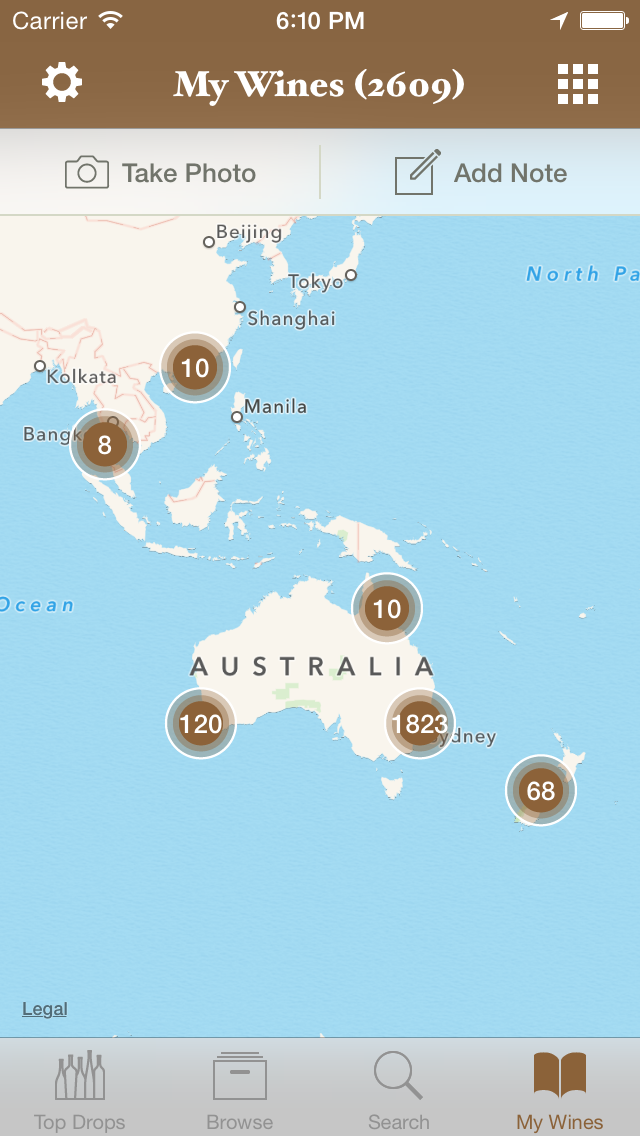This screenshot has height=1136, width=640.
Task: Open the Legal link on the map
Action: tap(44, 1008)
